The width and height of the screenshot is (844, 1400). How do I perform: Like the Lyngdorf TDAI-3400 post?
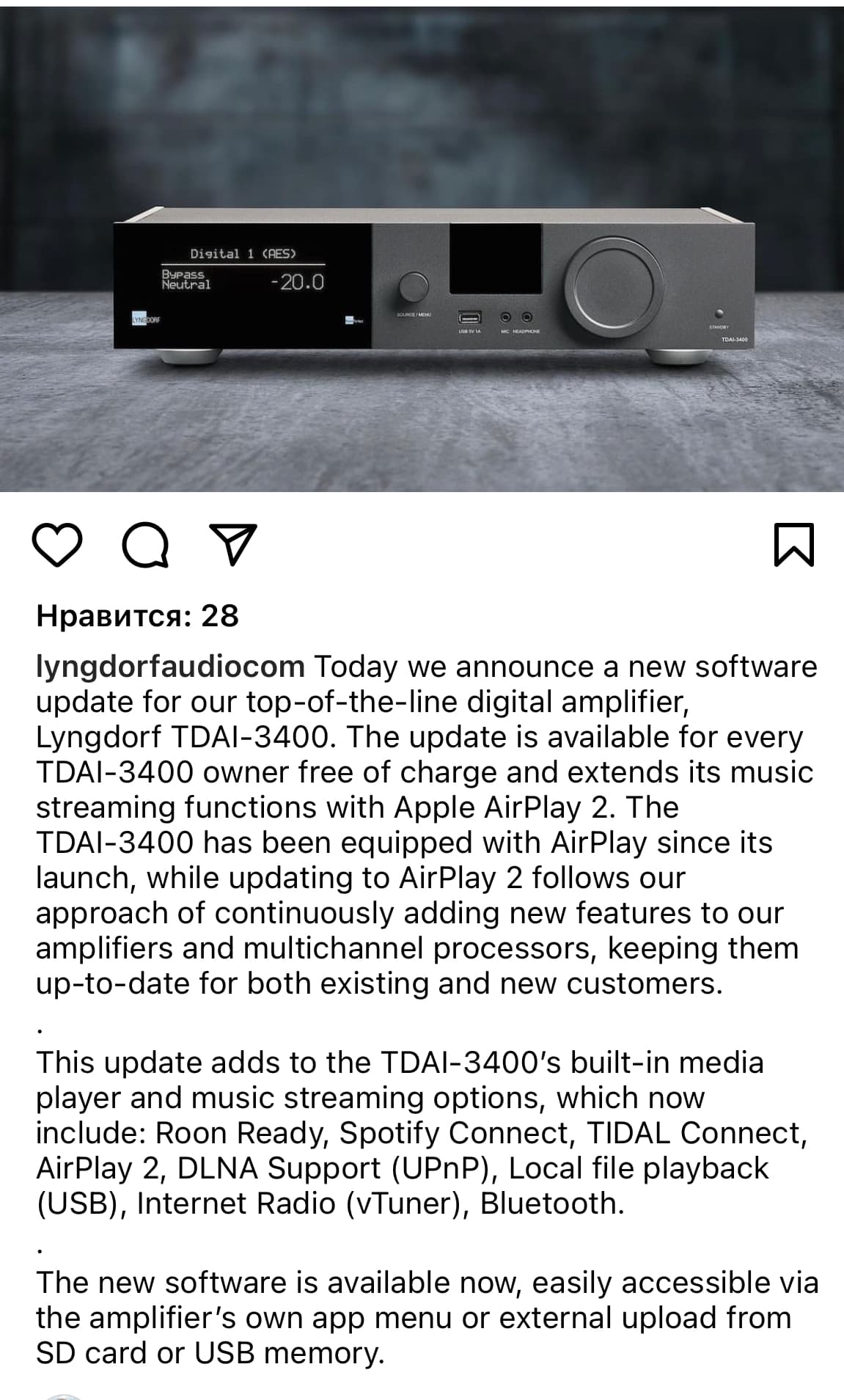tap(57, 545)
